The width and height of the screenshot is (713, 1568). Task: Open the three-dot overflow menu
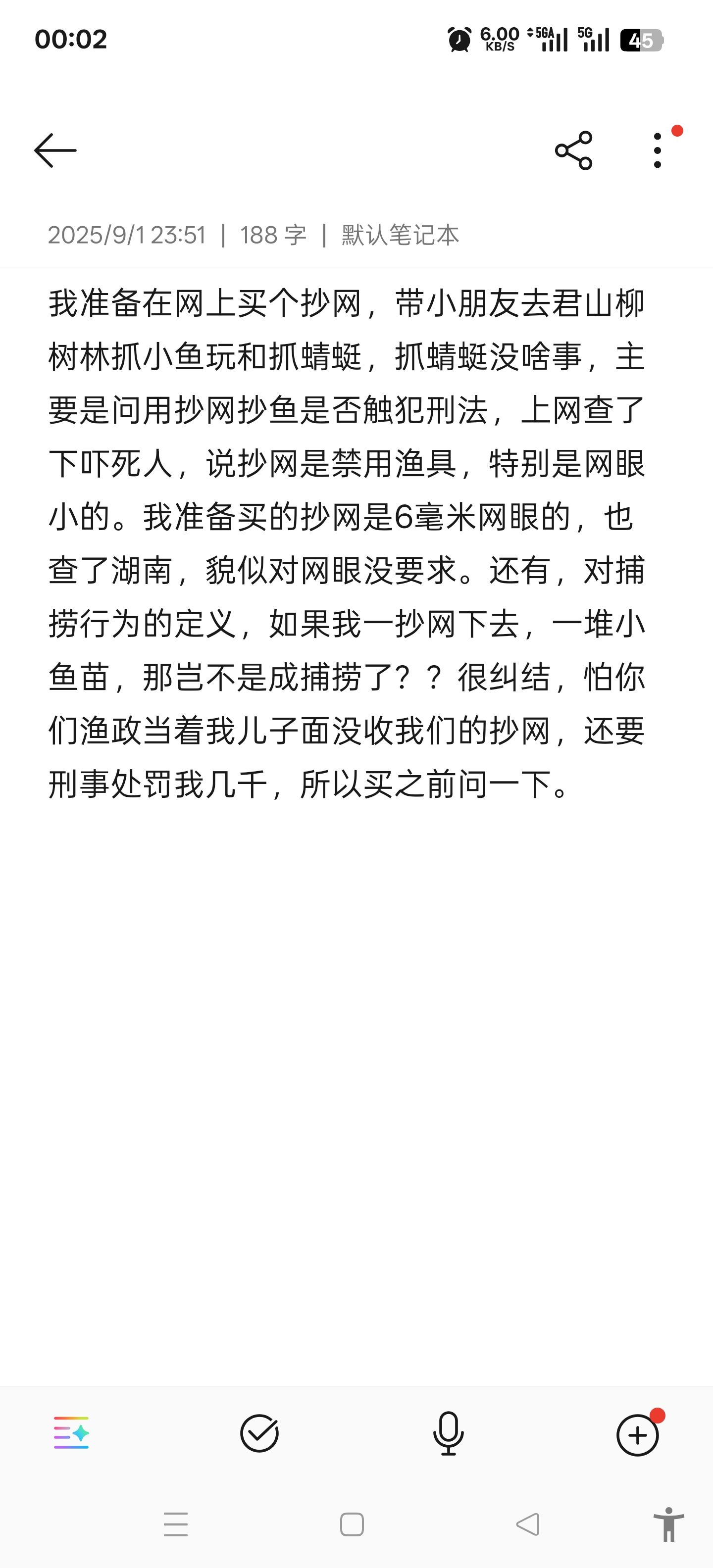point(657,150)
